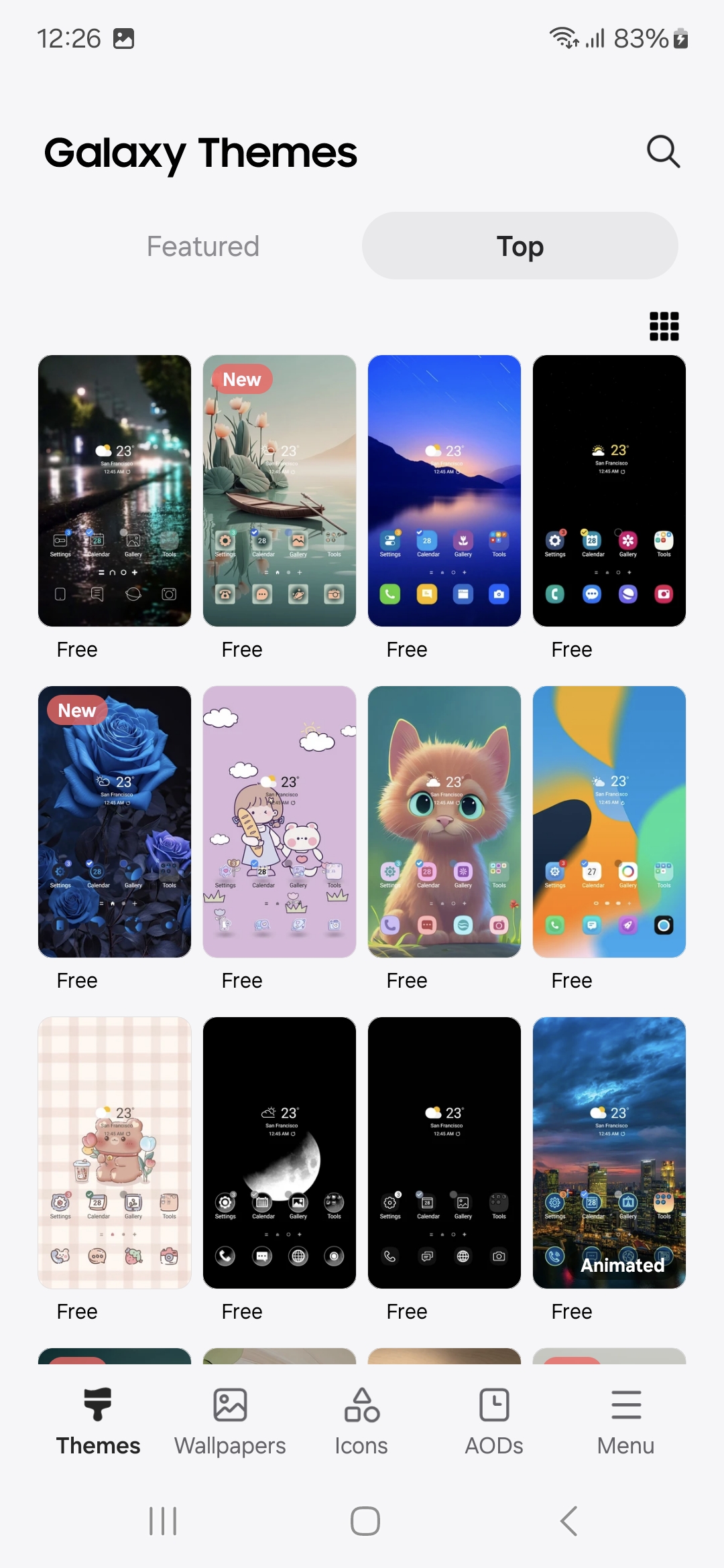The image size is (724, 1568).
Task: Select the Top tab
Action: (520, 246)
